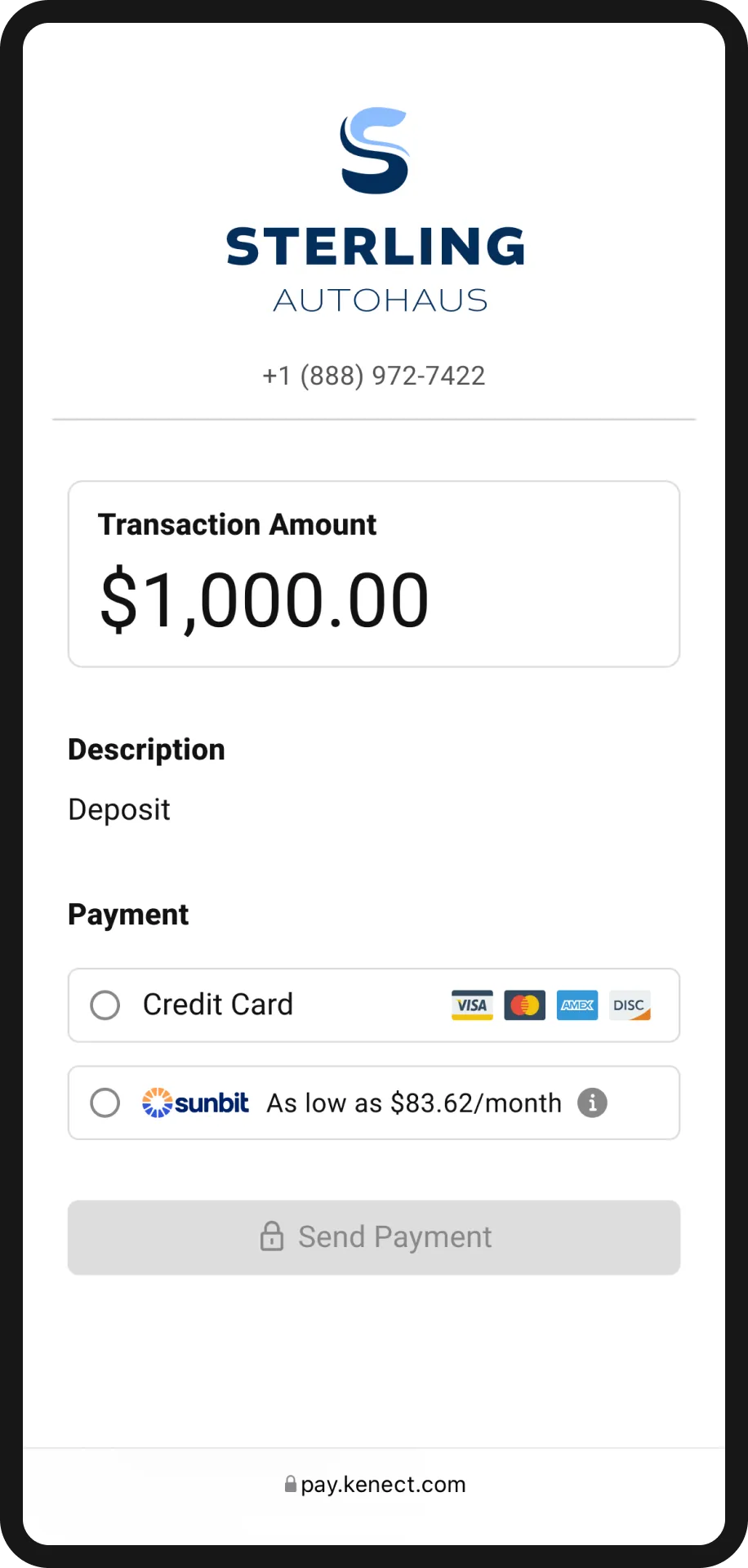Viewport: 748px width, 1568px height.
Task: Choose Credit Card radio circle
Action: pyautogui.click(x=105, y=1005)
